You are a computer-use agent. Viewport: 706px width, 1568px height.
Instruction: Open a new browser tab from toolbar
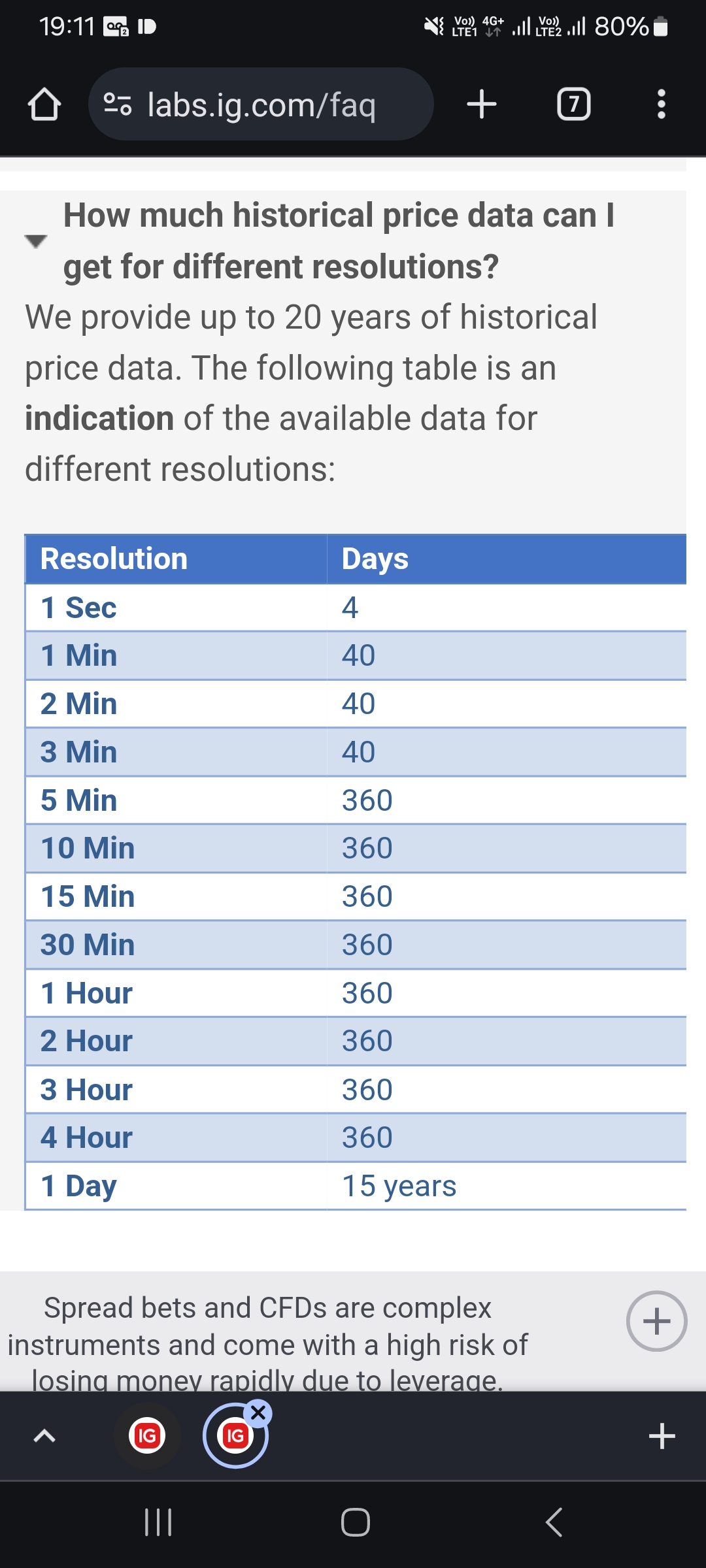[482, 105]
